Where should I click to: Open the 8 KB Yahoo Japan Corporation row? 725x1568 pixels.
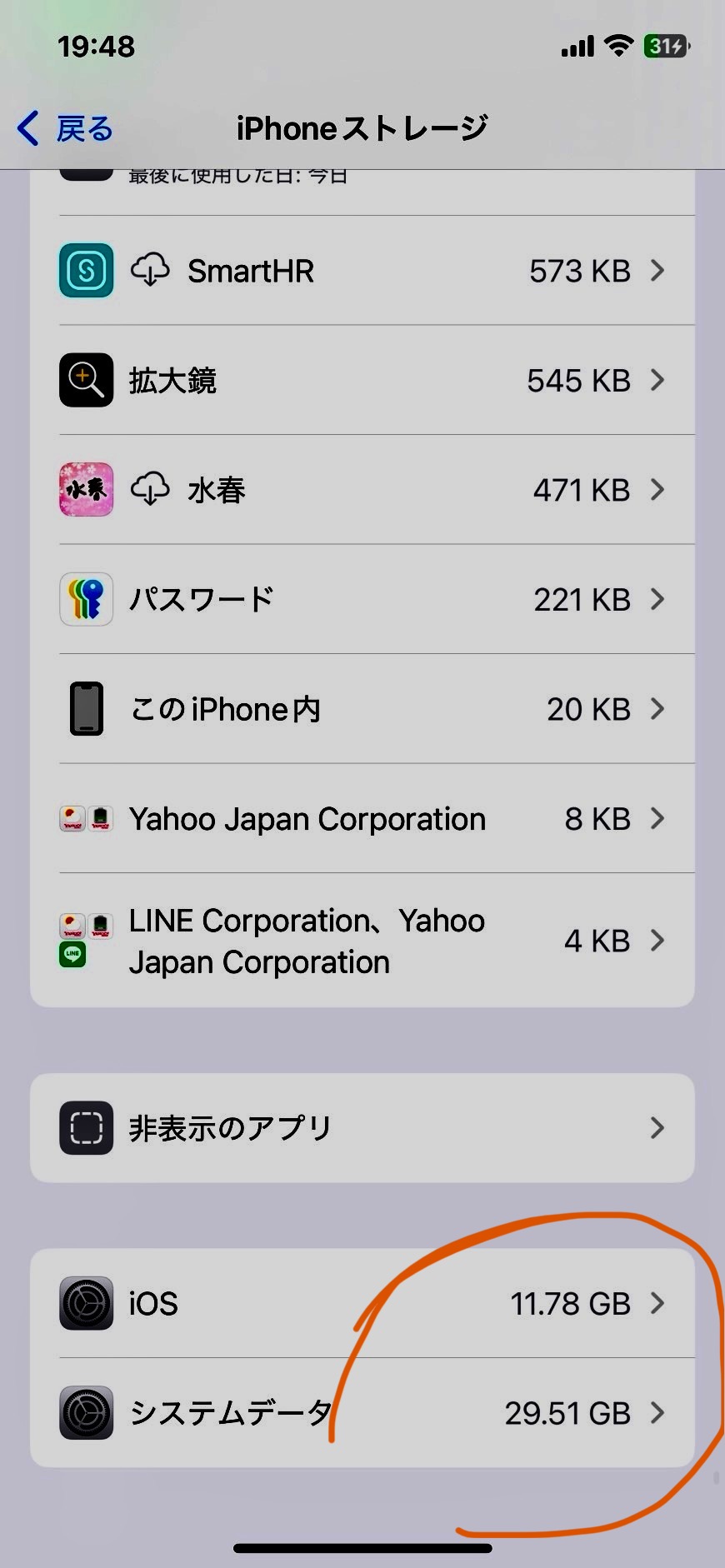(x=362, y=819)
